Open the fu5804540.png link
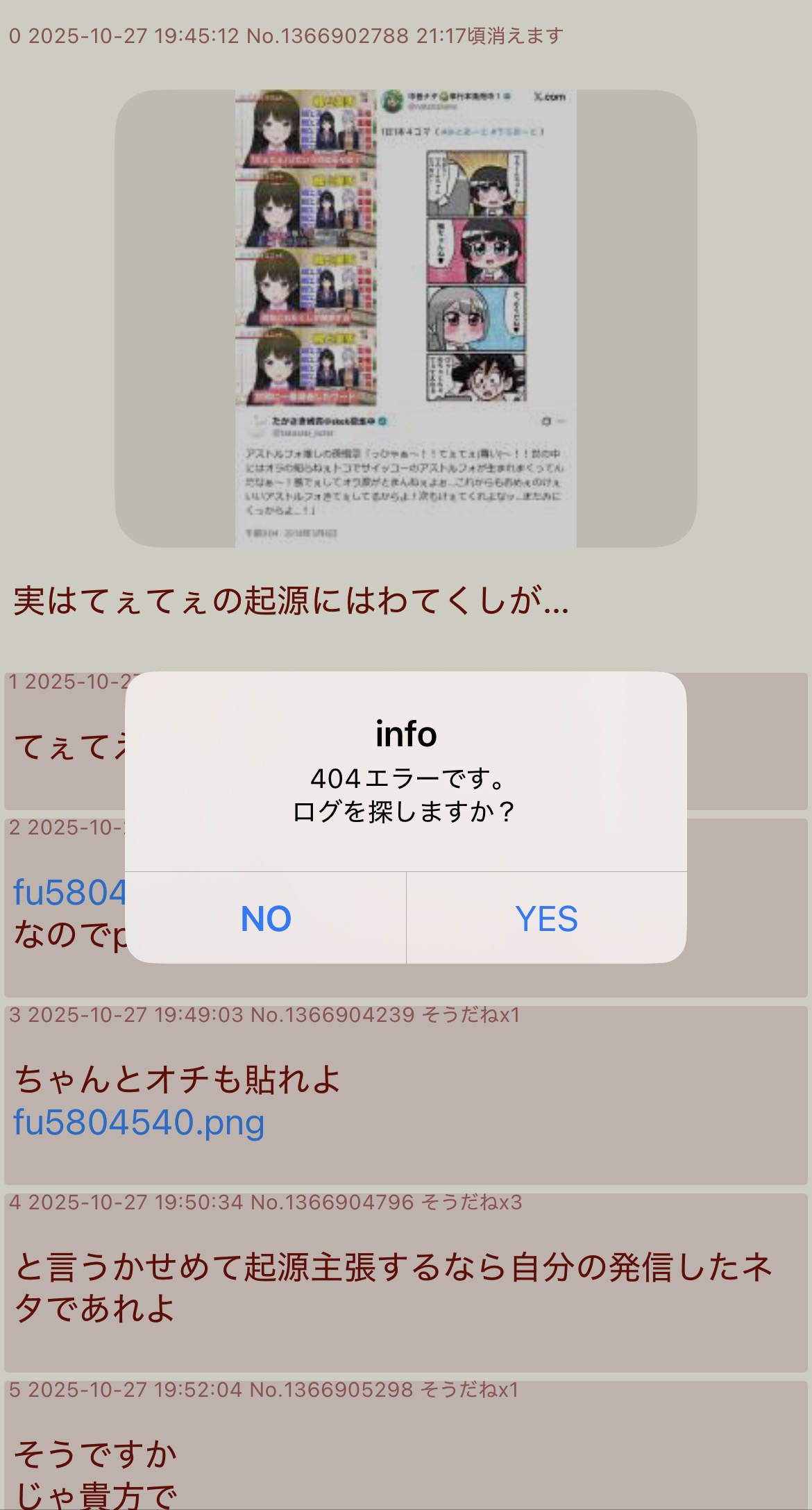 point(139,1122)
